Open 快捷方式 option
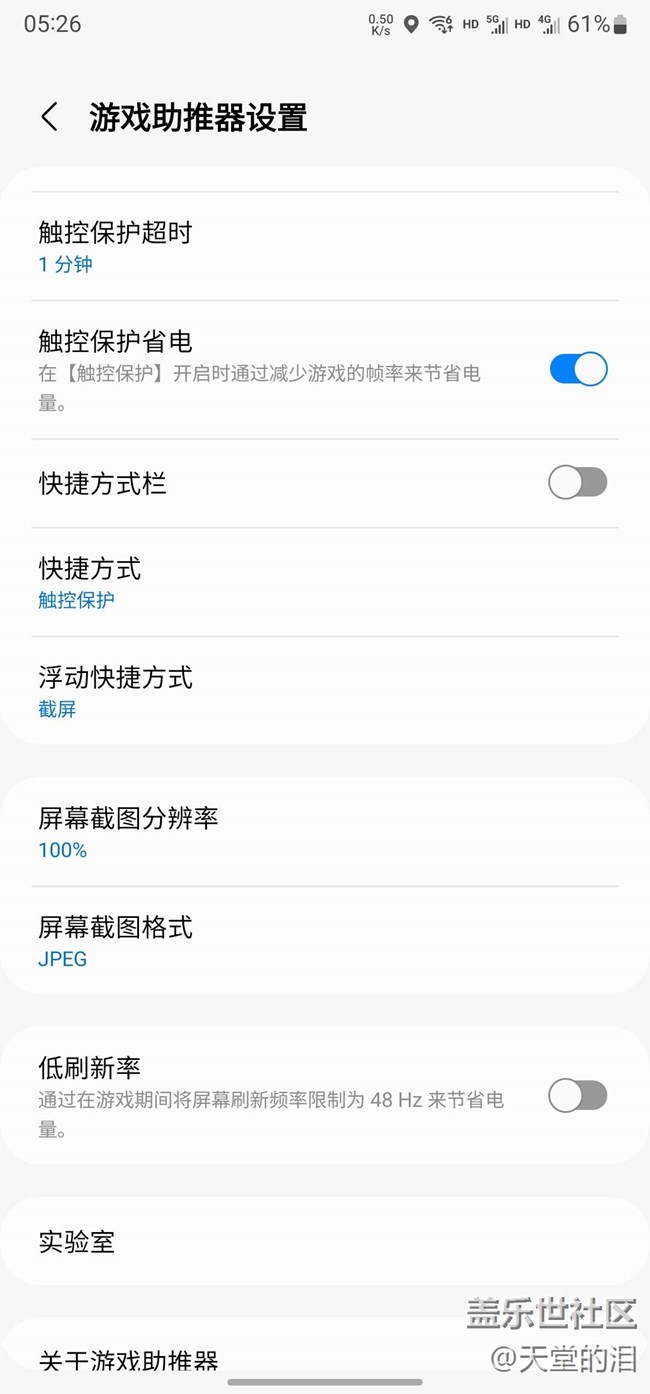The height and width of the screenshot is (1394, 650). (325, 583)
